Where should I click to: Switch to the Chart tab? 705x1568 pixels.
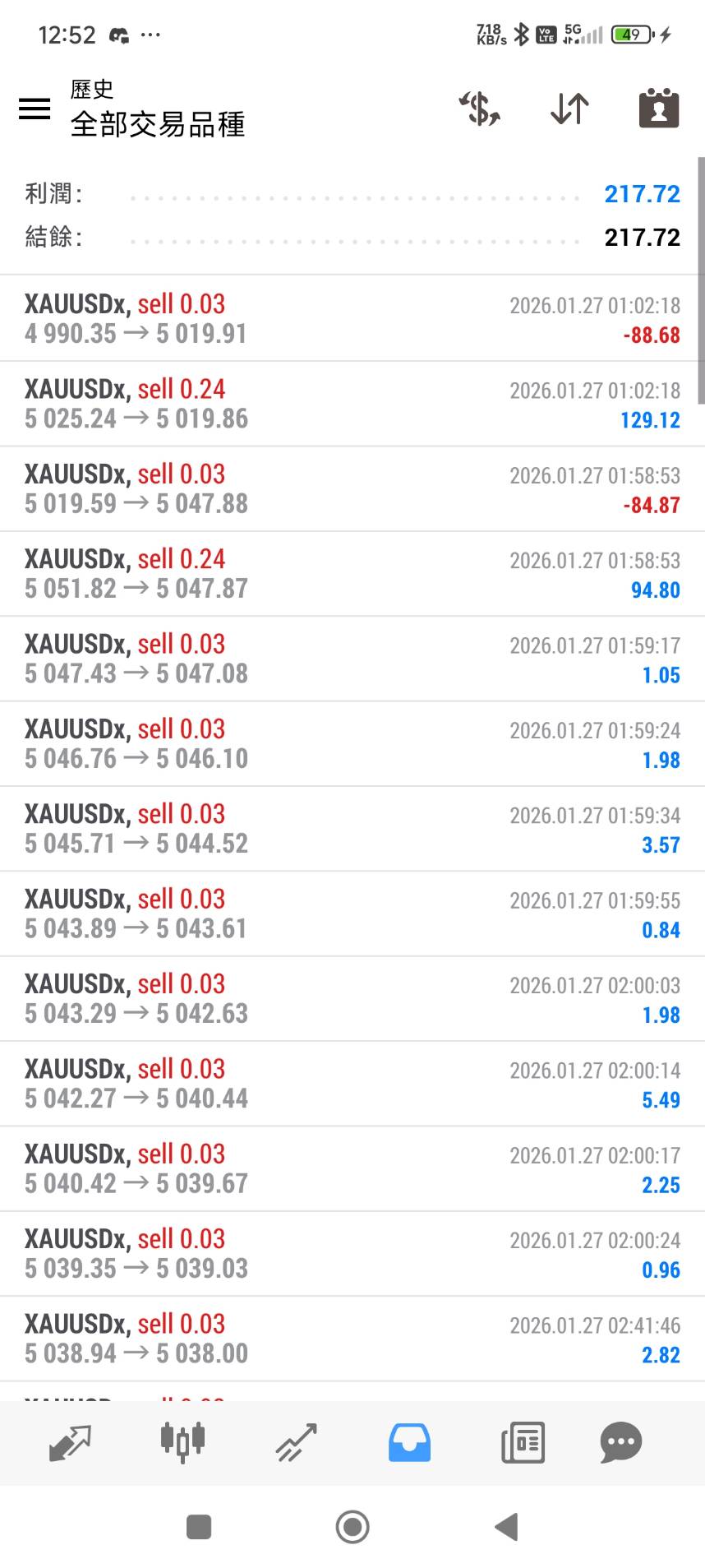pos(182,1442)
